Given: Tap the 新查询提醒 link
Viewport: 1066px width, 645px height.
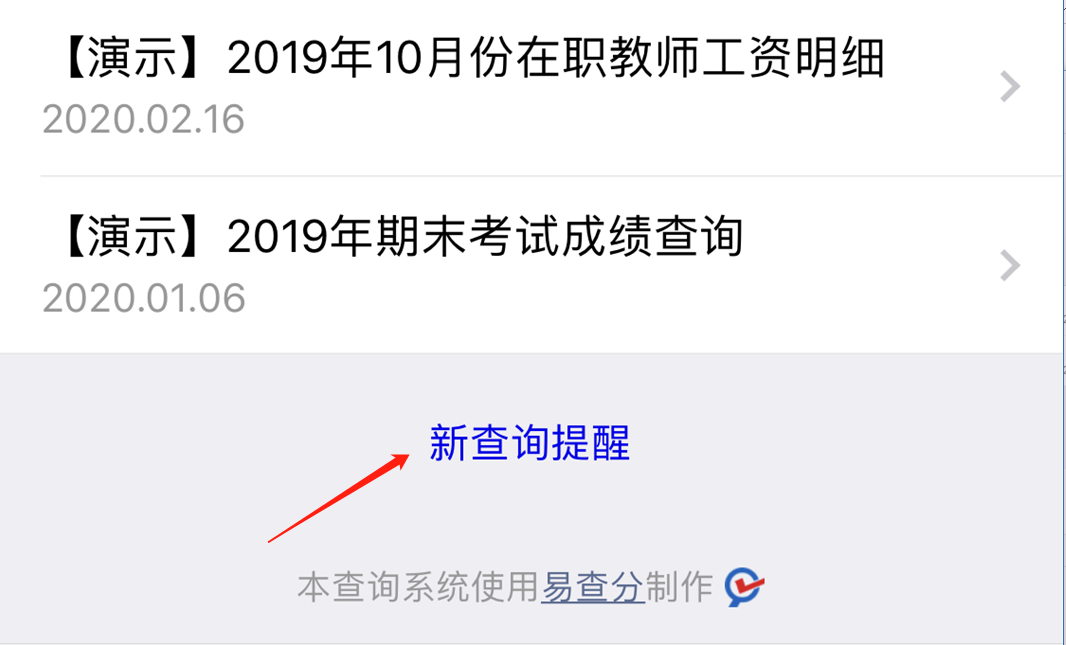Looking at the screenshot, I should coord(529,443).
